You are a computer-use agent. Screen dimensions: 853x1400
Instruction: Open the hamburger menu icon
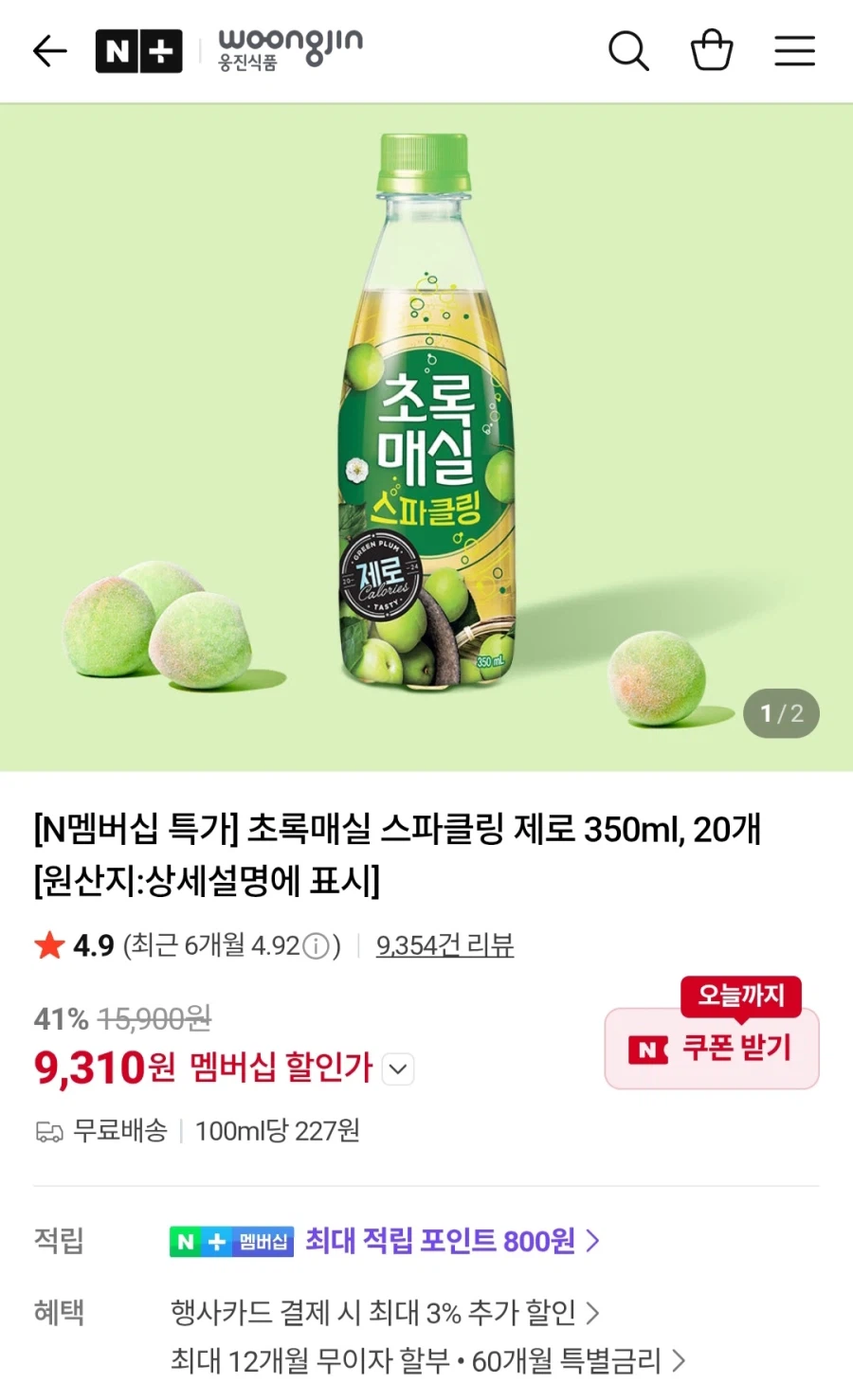pos(795,50)
